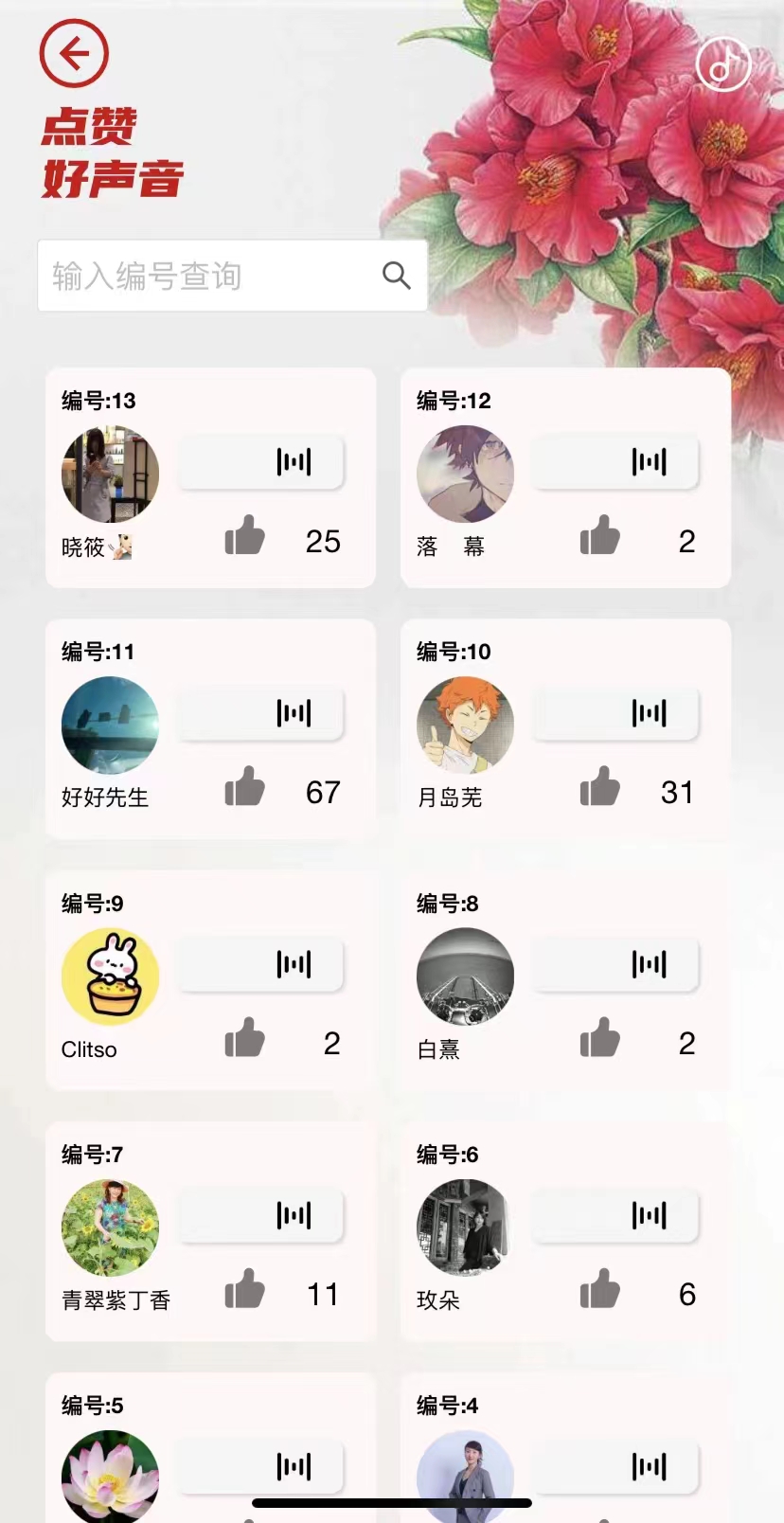784x1523 pixels.
Task: Like 白熹's entry 编号:8
Action: (x=600, y=1039)
